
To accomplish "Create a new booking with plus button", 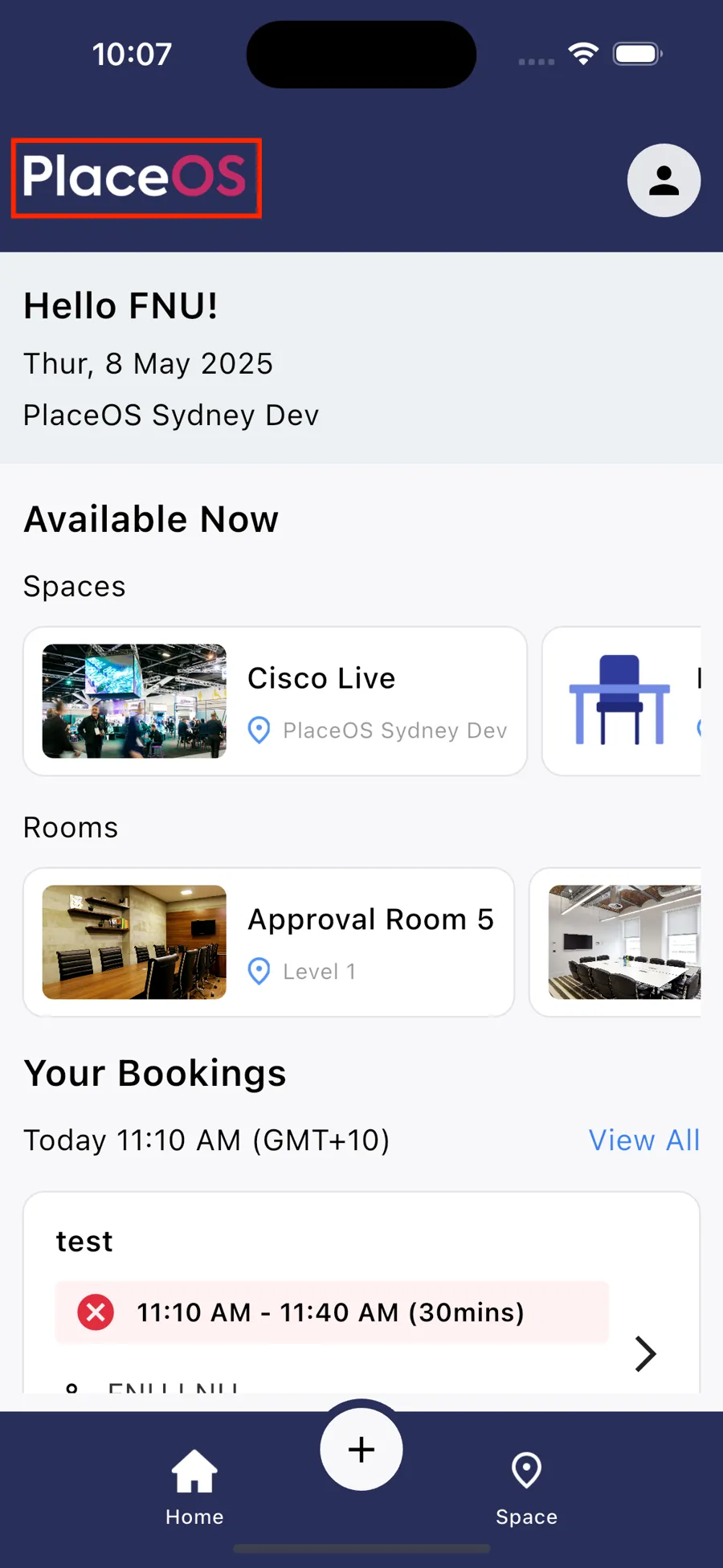I will [361, 1449].
